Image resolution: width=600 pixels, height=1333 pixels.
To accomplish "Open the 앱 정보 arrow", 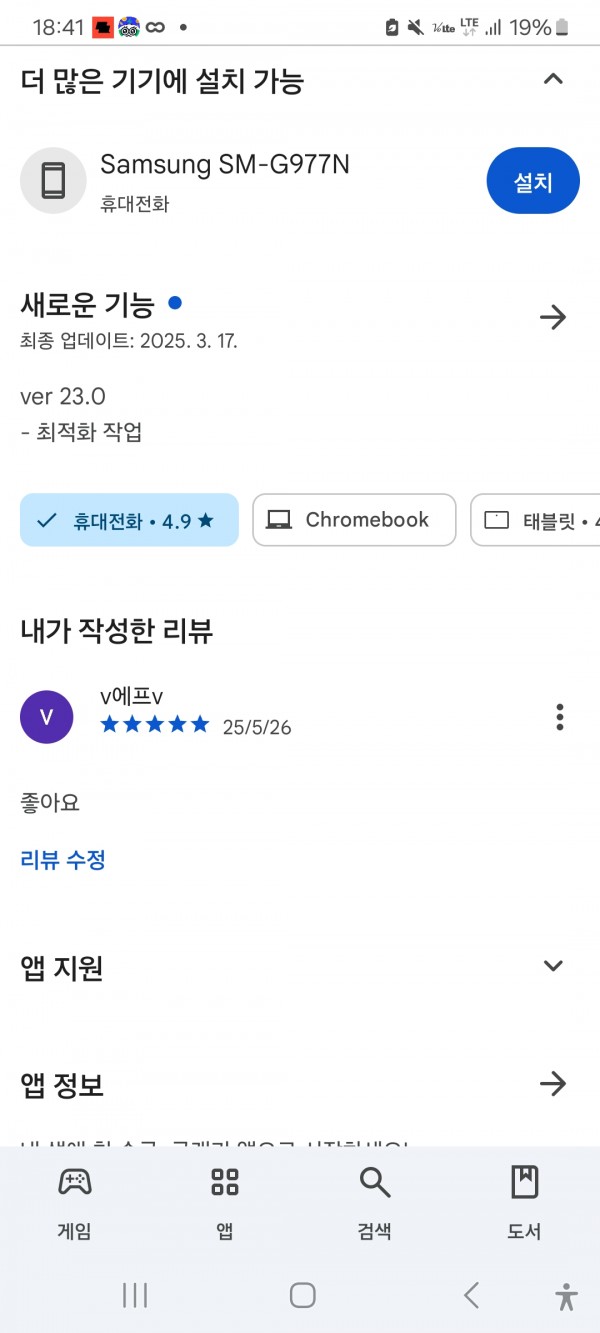I will (553, 1083).
